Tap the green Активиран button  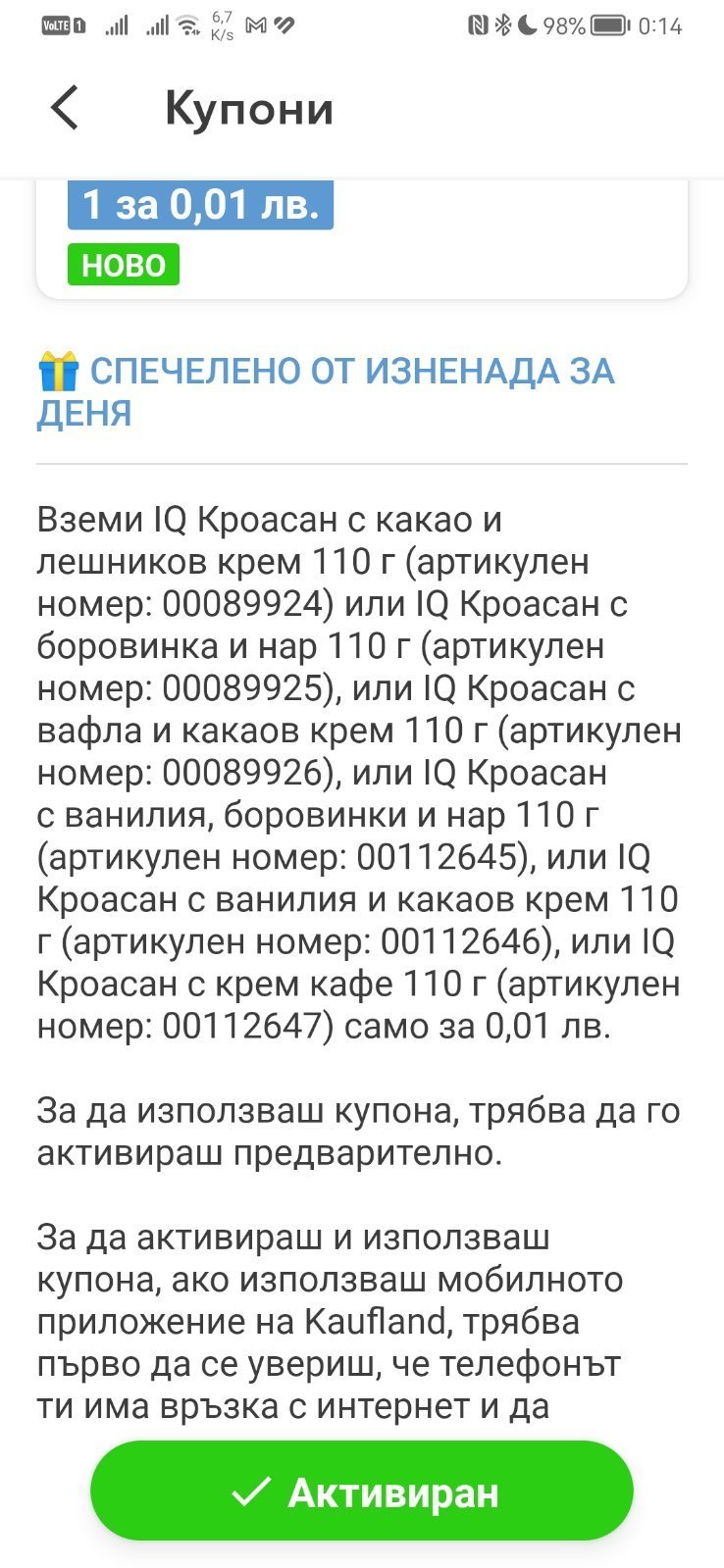click(x=362, y=1492)
